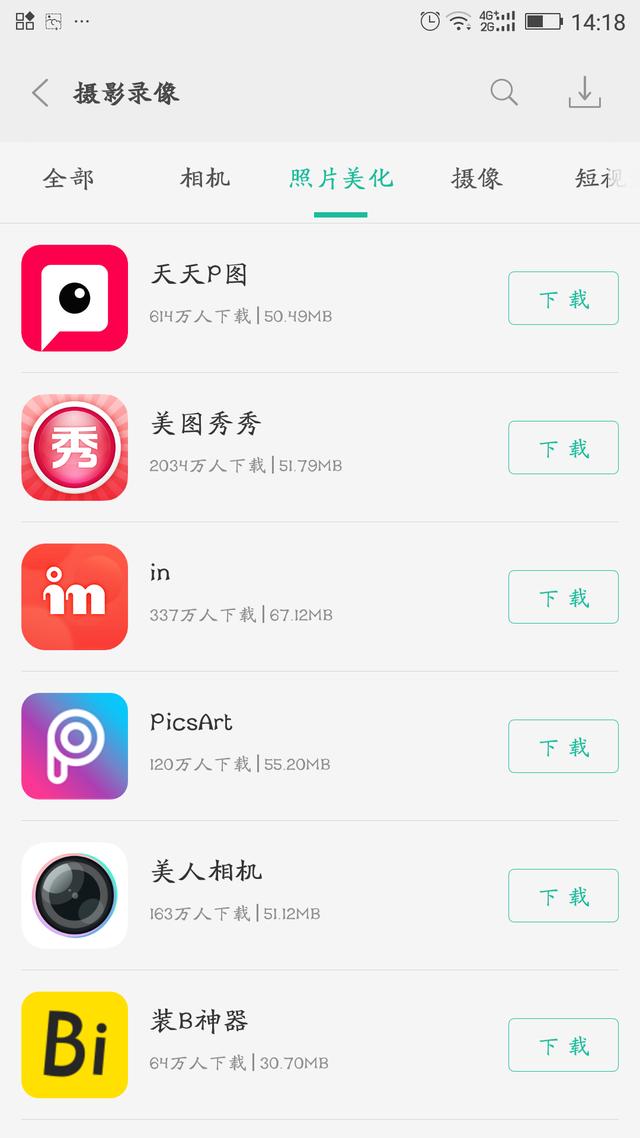
Task: Open the search icon
Action: tap(504, 93)
